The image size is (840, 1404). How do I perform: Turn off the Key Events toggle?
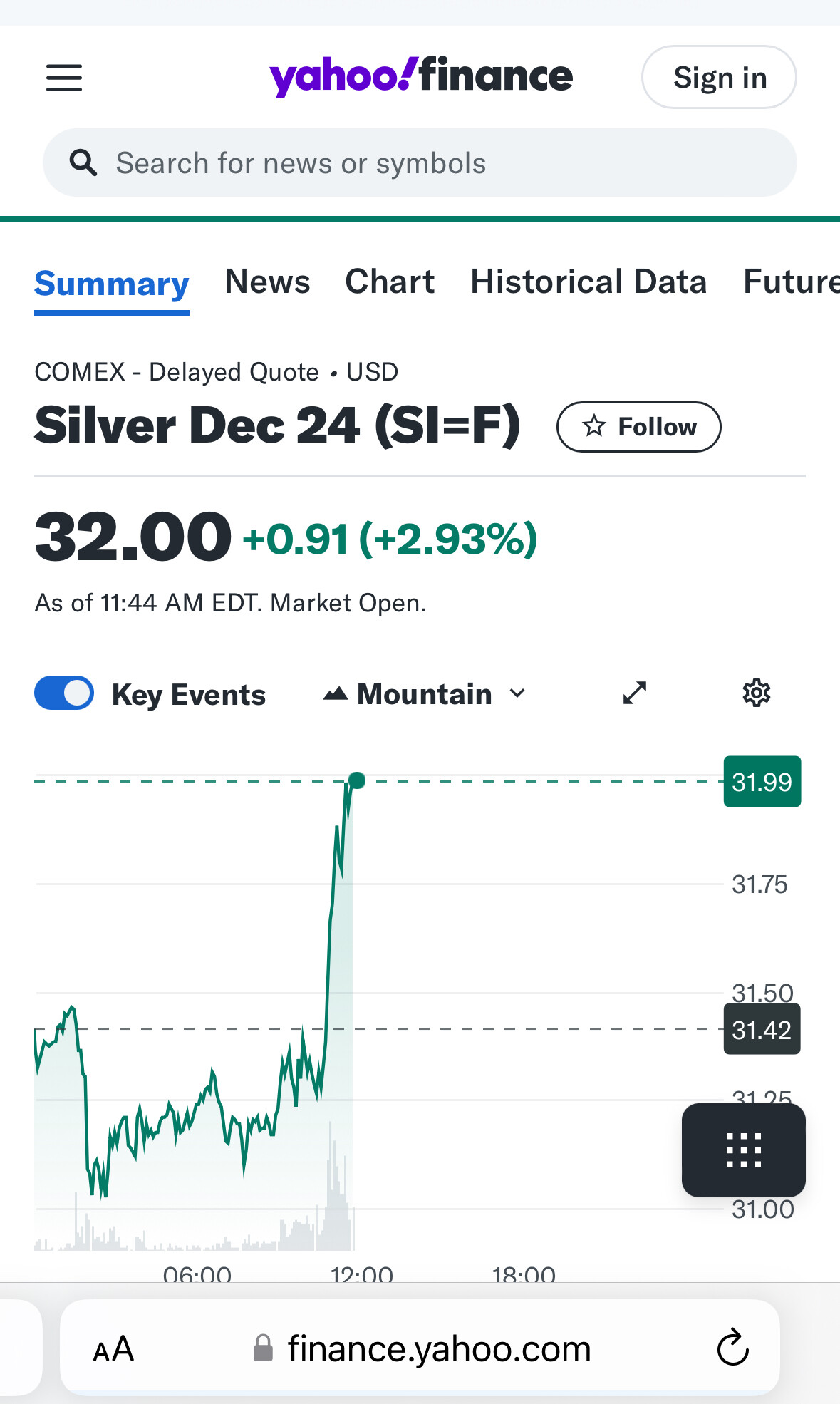(x=64, y=693)
